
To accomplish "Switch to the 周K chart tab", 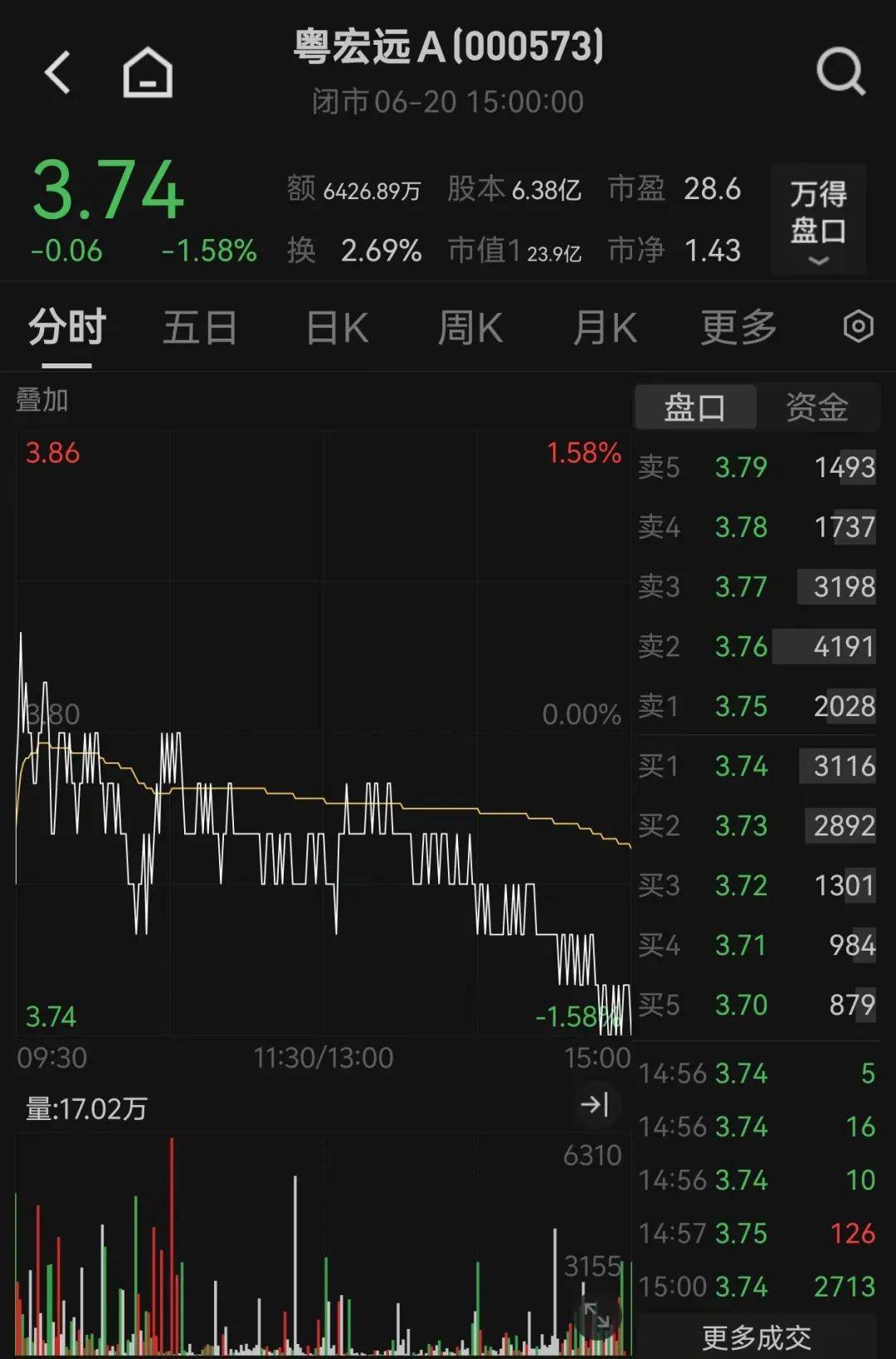I will [470, 328].
